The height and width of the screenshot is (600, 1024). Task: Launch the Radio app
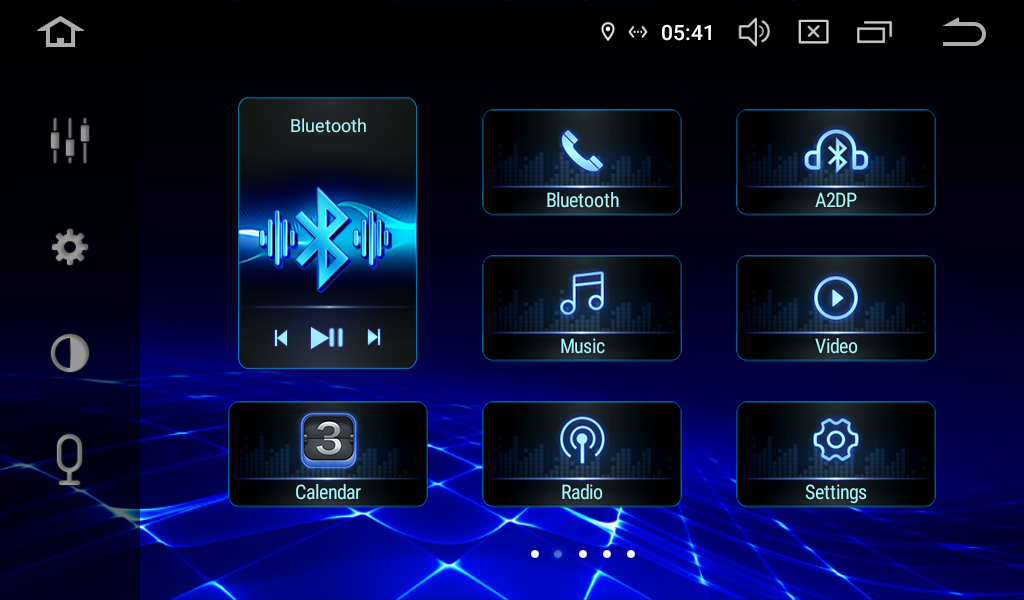(x=582, y=454)
